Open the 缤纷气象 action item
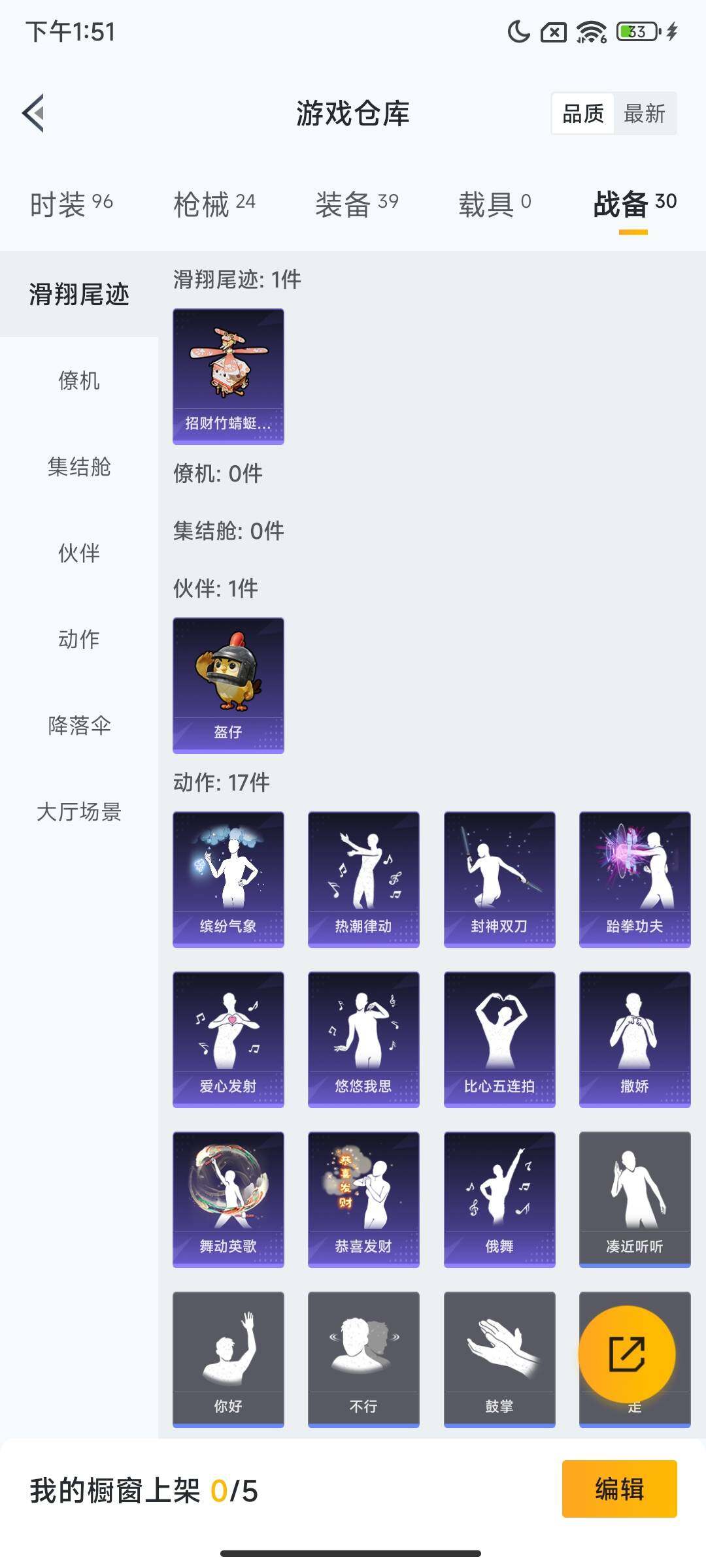This screenshot has height=1568, width=706. pyautogui.click(x=228, y=879)
